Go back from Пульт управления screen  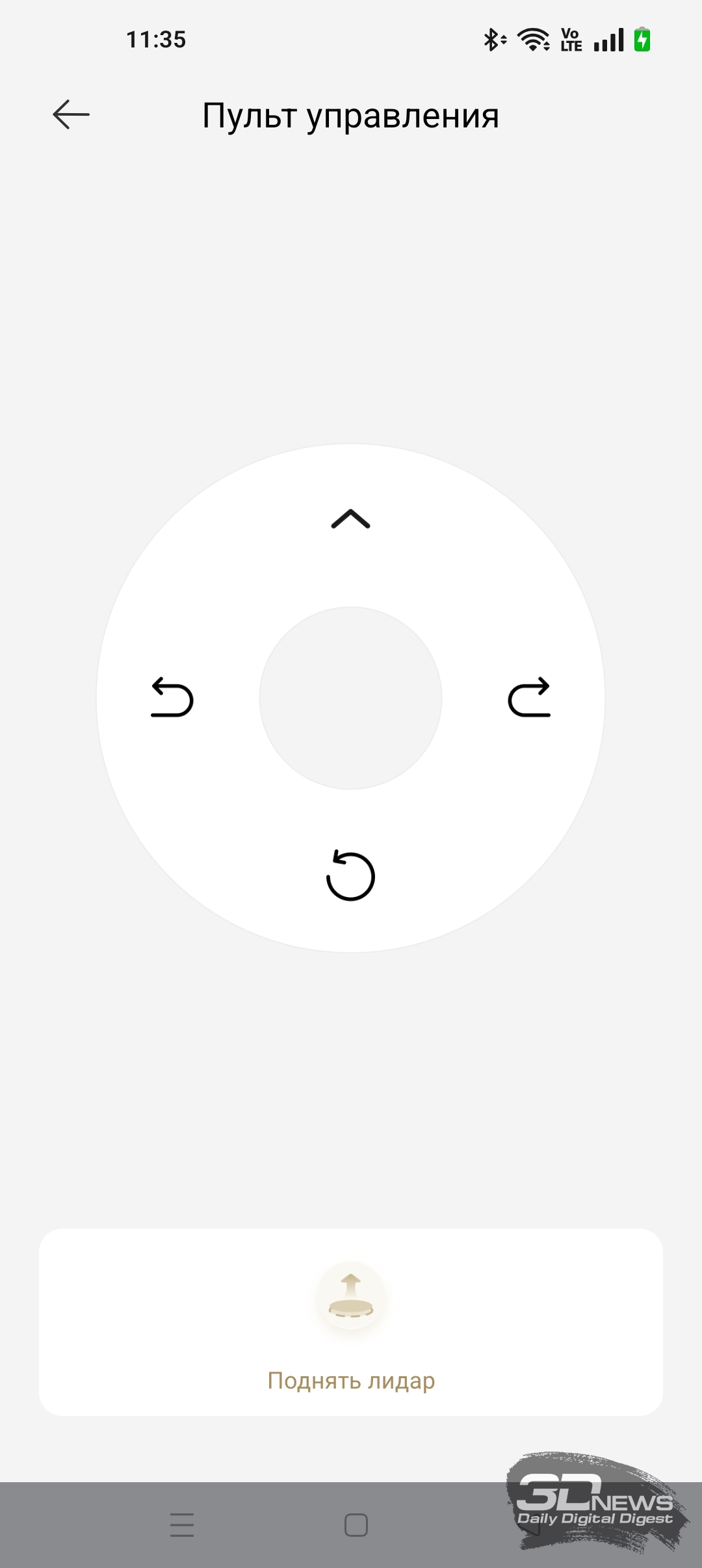coord(71,115)
